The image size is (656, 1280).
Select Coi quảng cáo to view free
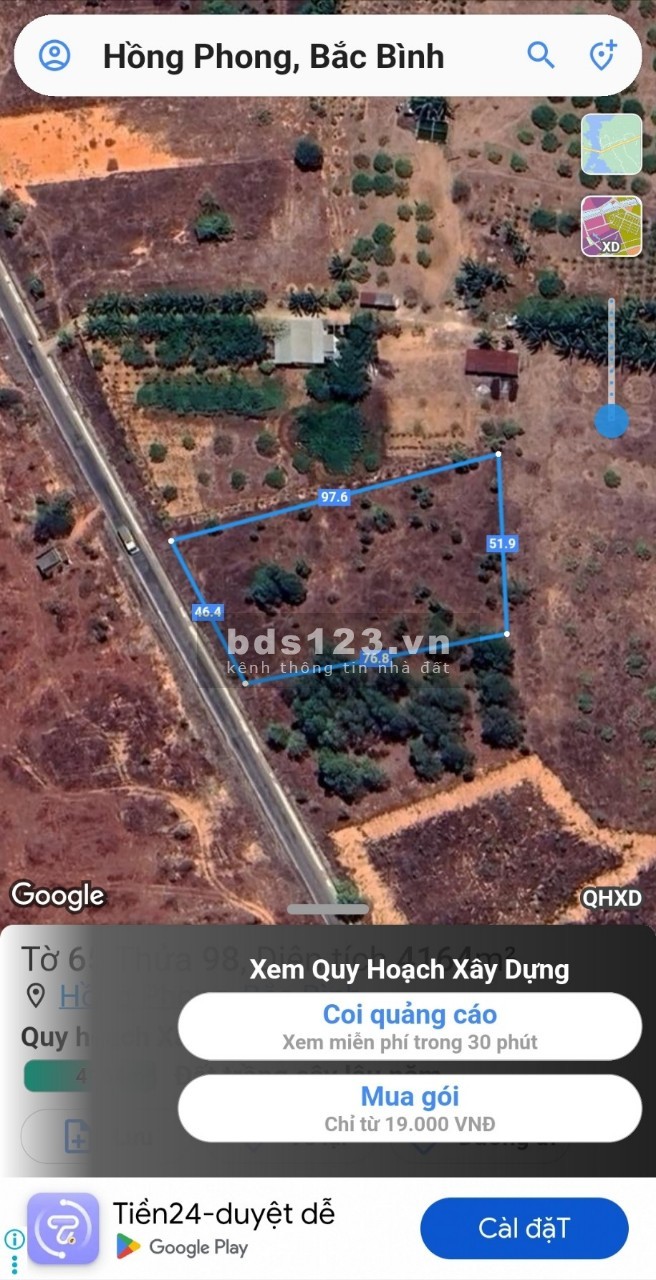(x=409, y=1026)
